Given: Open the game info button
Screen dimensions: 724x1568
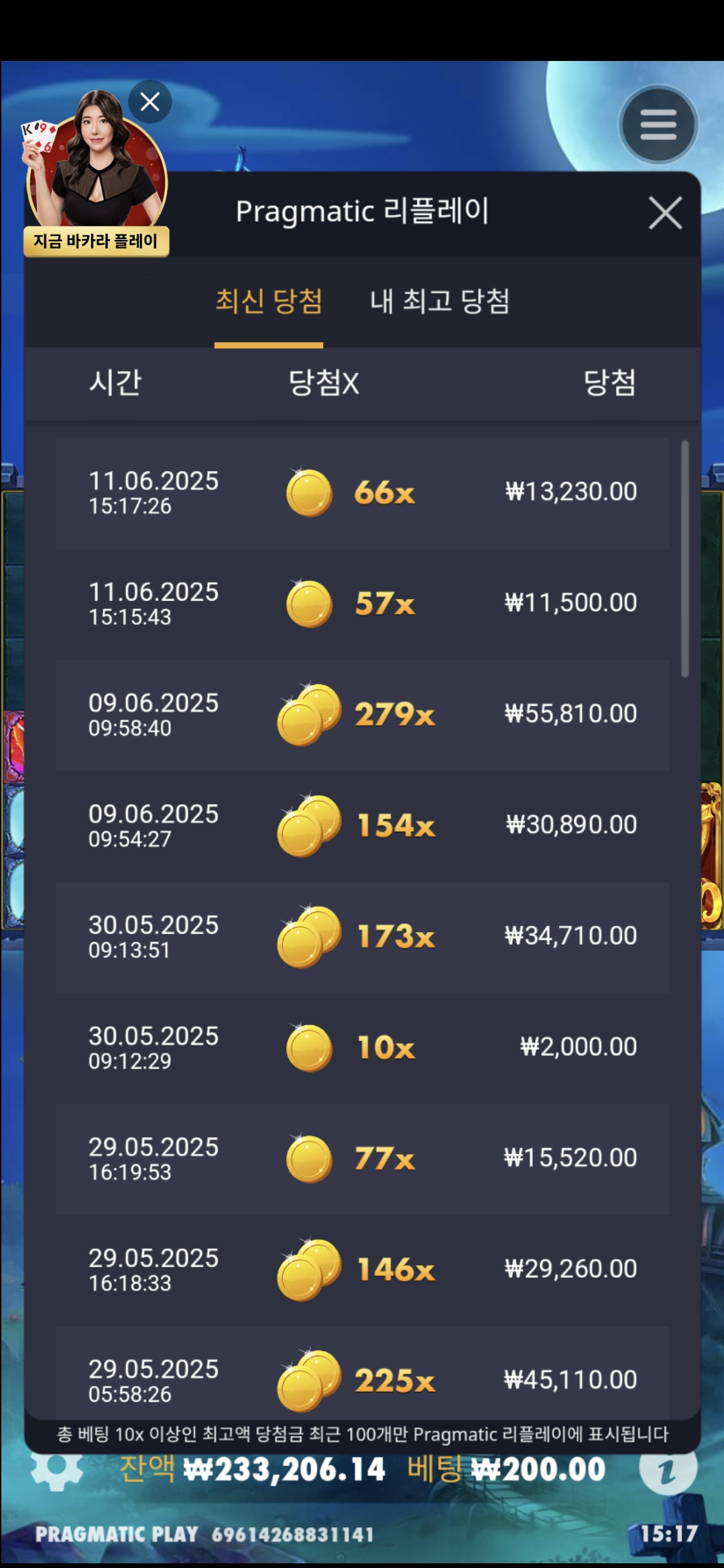Looking at the screenshot, I should (668, 1470).
